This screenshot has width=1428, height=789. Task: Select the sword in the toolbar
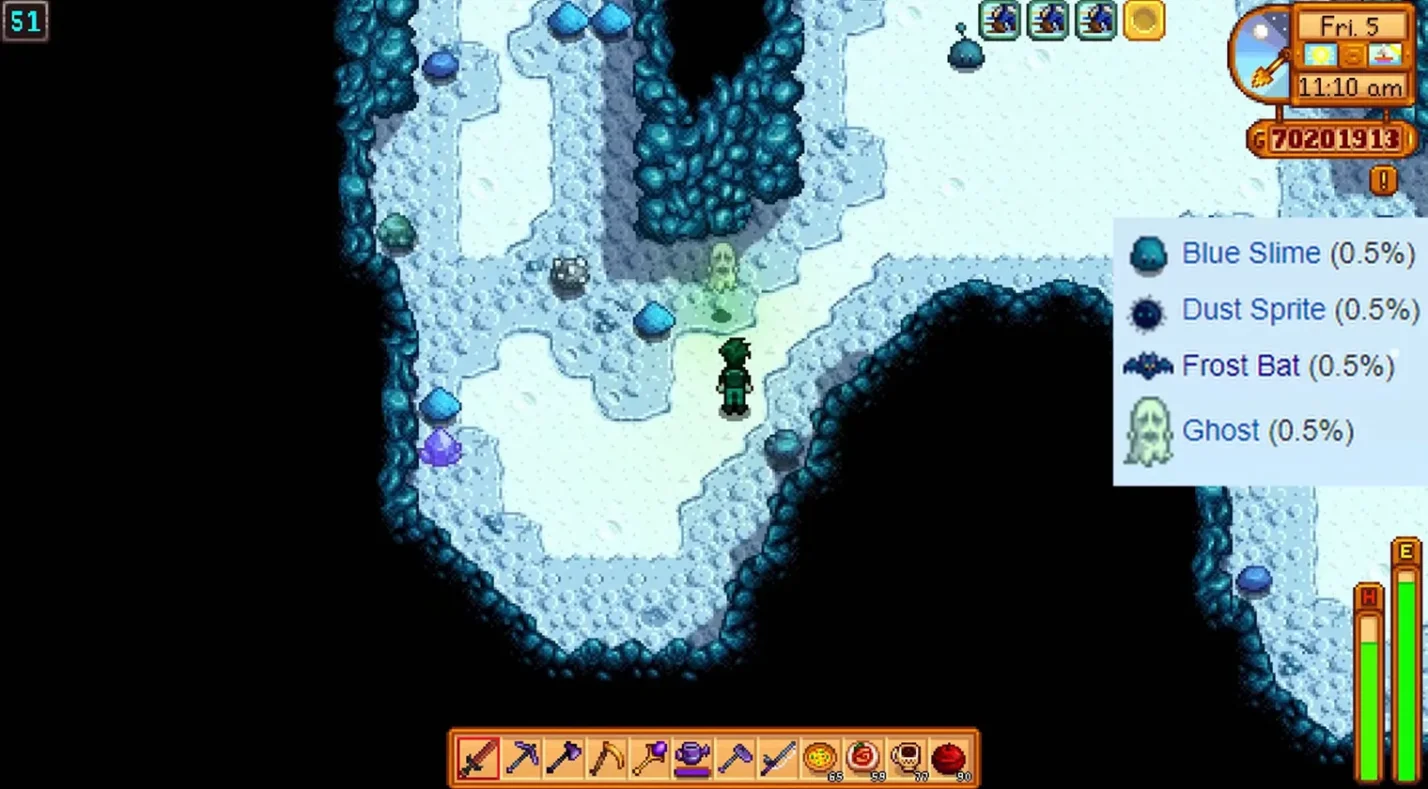click(478, 758)
